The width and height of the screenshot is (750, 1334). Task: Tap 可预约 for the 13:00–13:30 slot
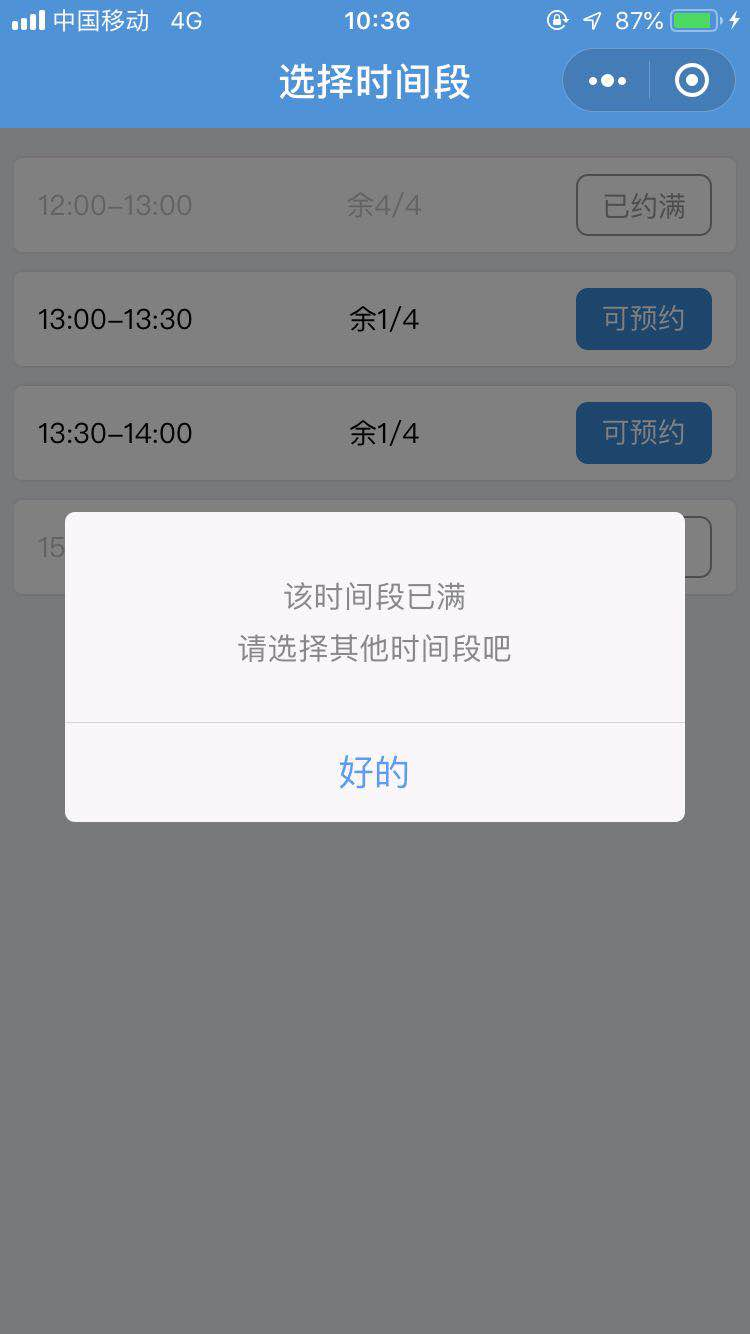click(643, 319)
